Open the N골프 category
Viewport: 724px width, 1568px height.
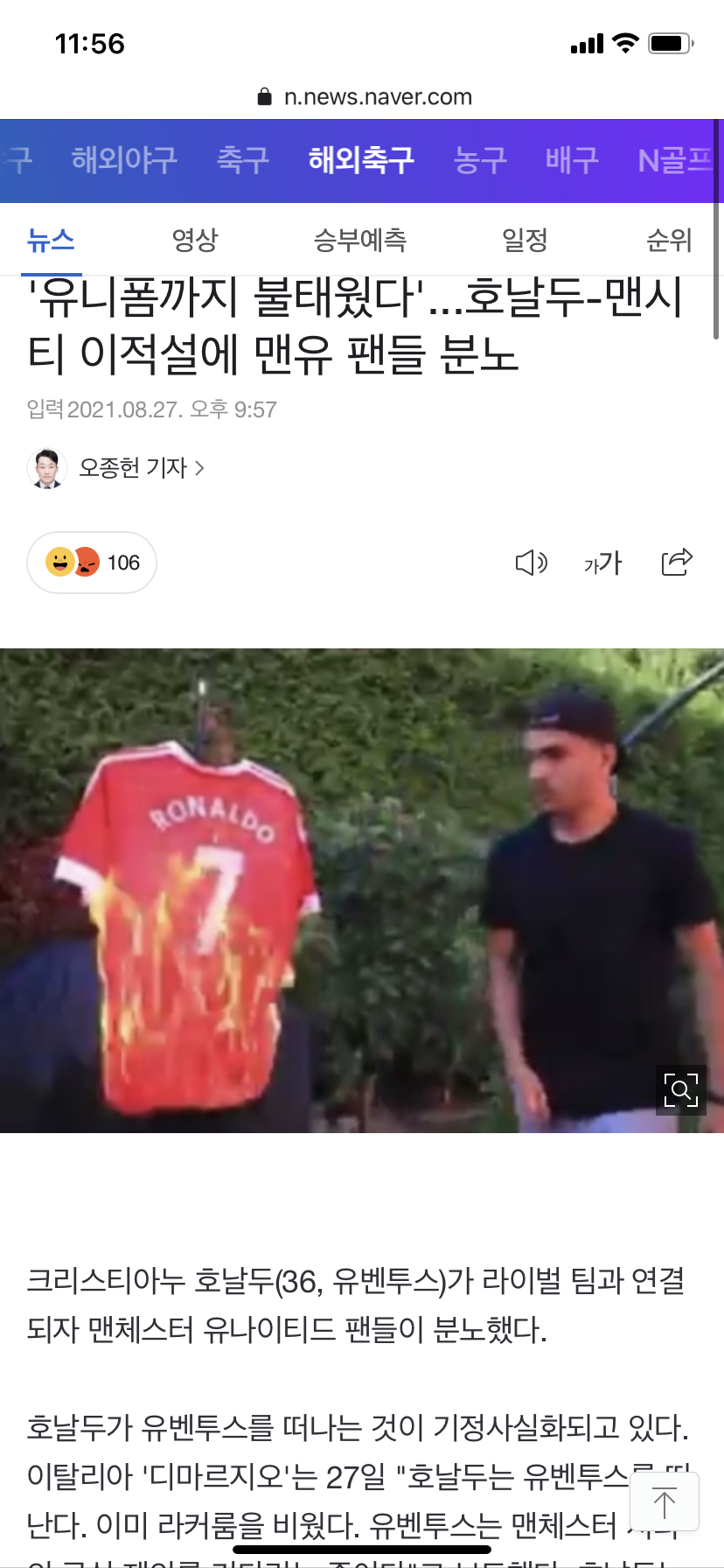click(675, 160)
